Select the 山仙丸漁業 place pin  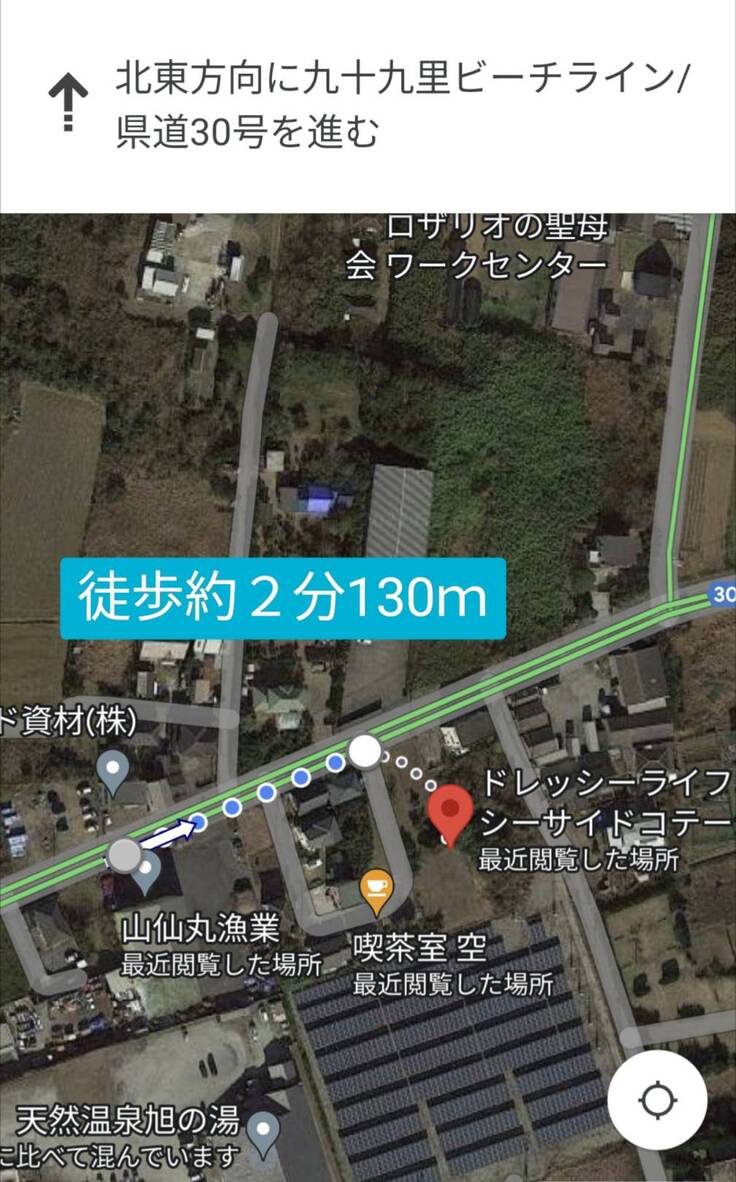146,873
